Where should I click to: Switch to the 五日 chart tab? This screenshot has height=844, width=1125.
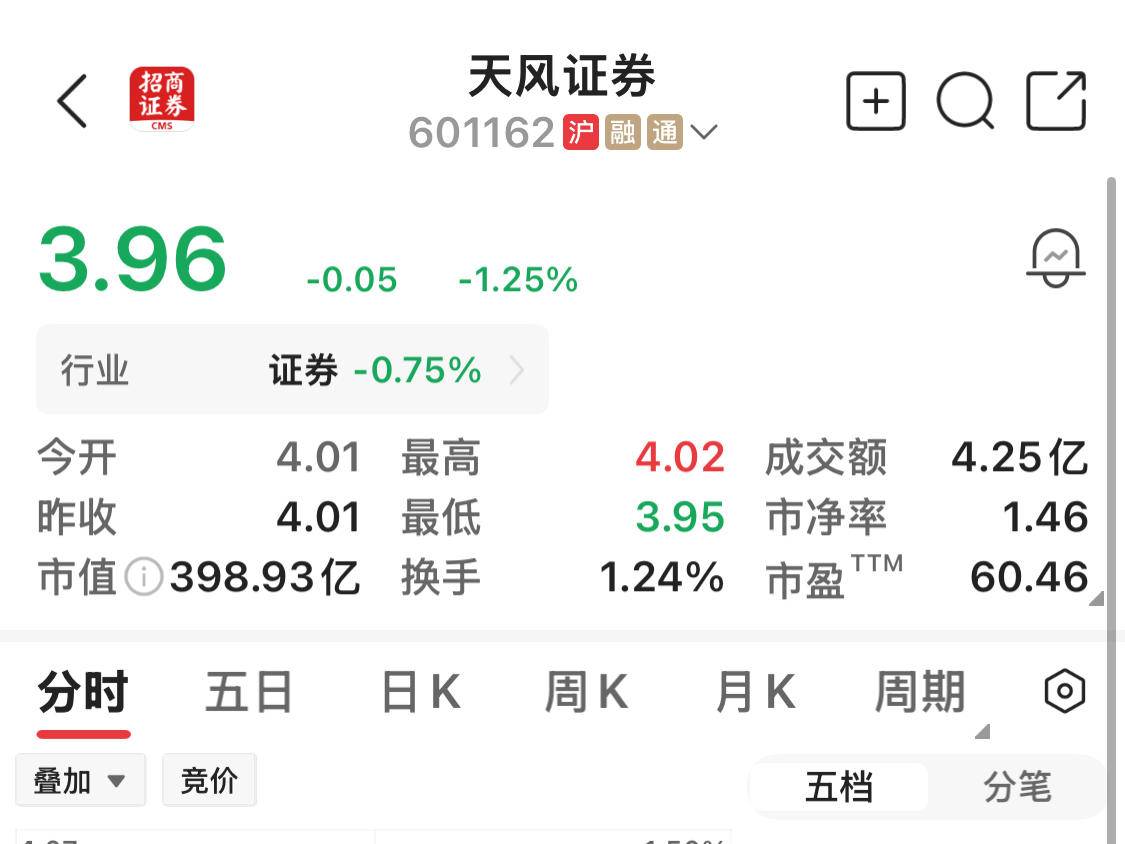249,692
